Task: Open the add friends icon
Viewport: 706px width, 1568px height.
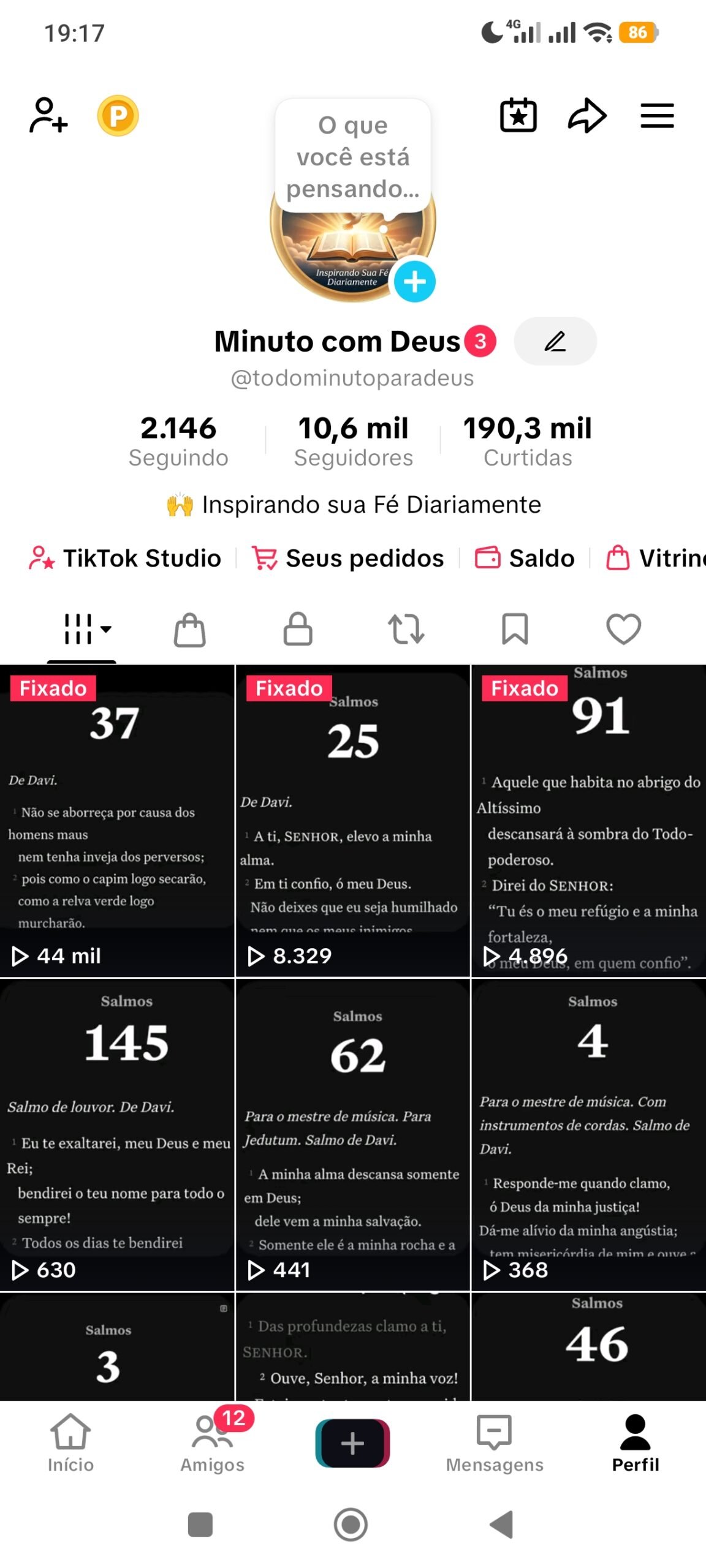Action: point(48,115)
